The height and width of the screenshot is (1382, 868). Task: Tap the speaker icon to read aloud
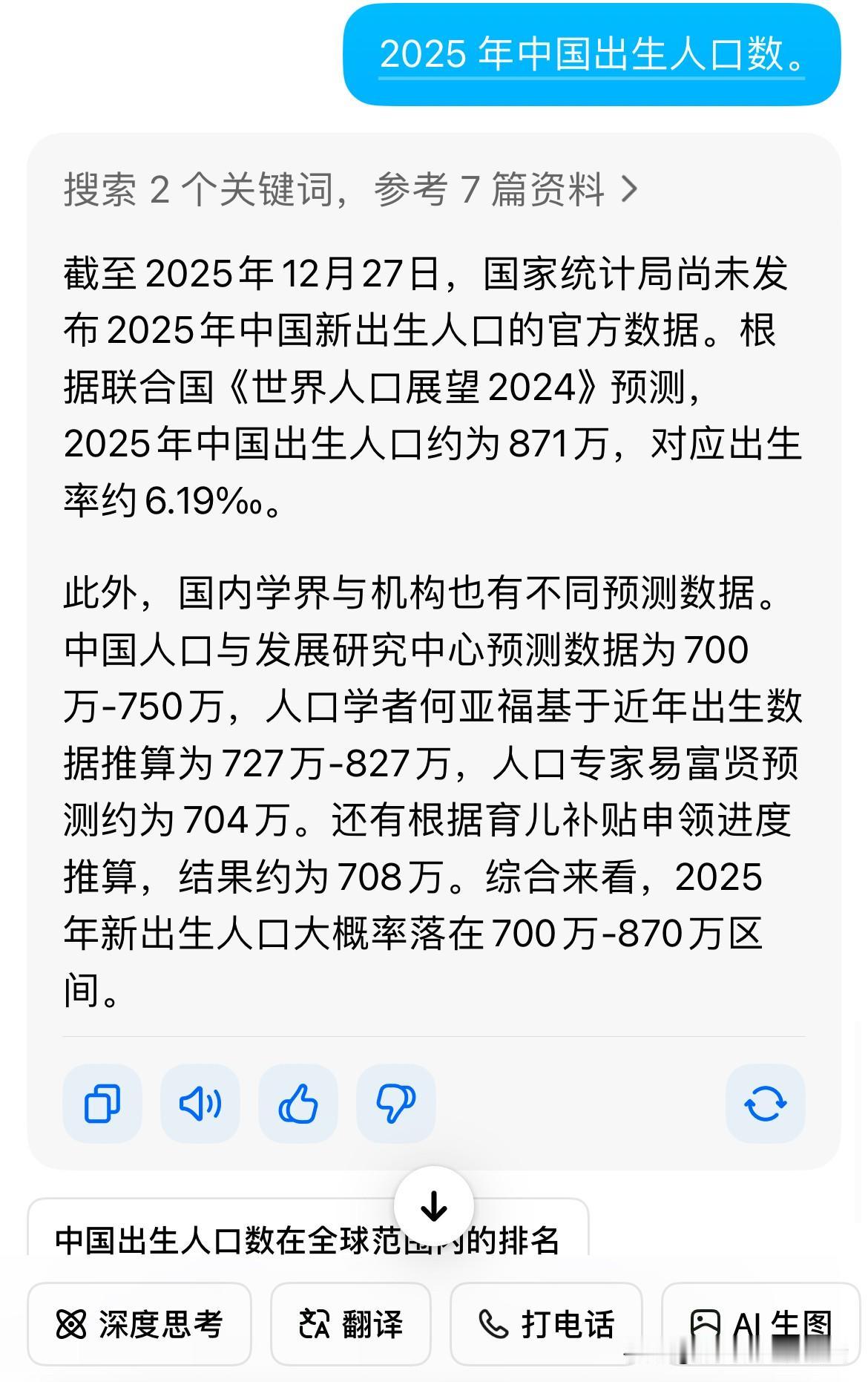click(x=200, y=1104)
